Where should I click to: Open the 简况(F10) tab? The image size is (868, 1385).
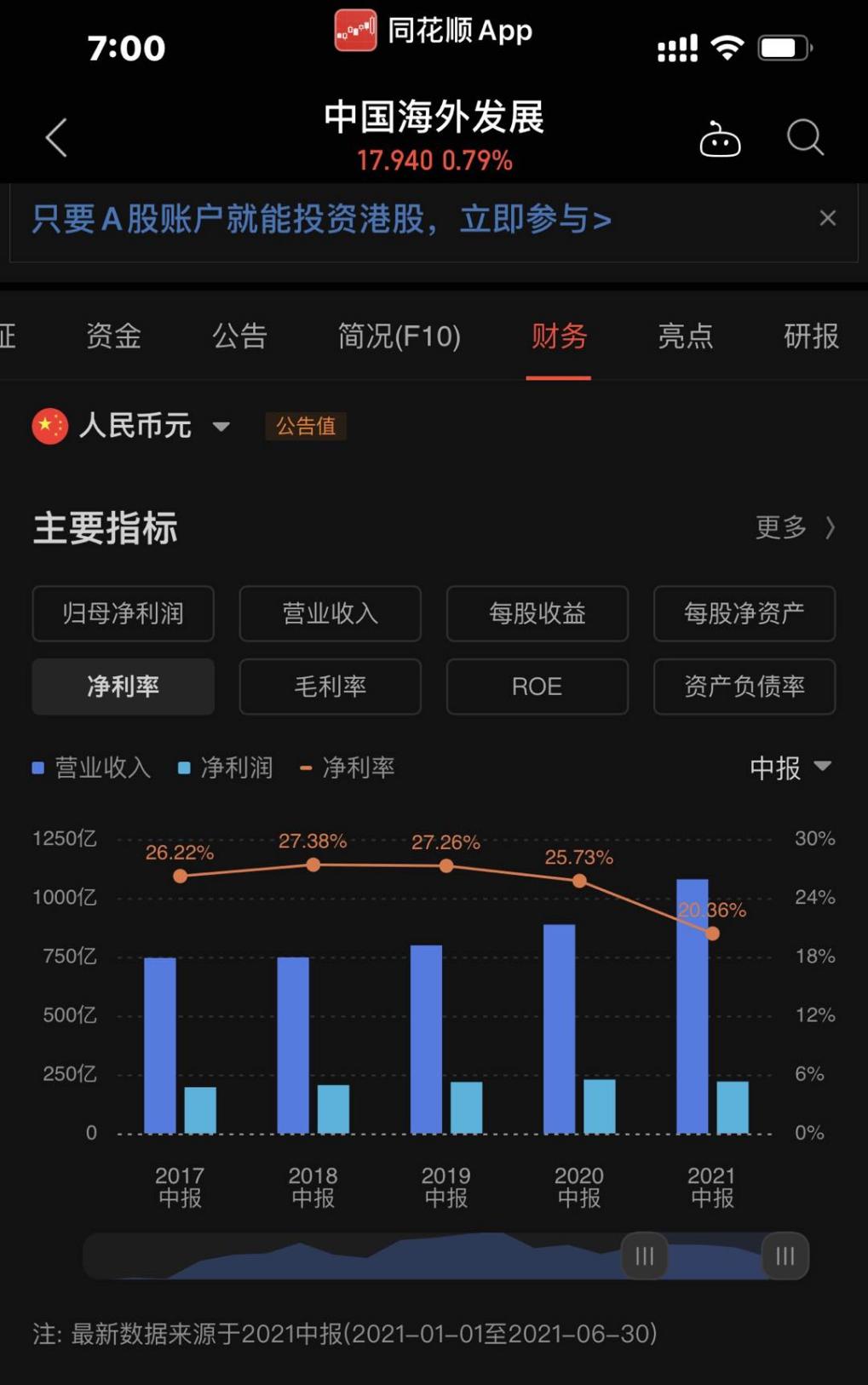click(x=399, y=336)
